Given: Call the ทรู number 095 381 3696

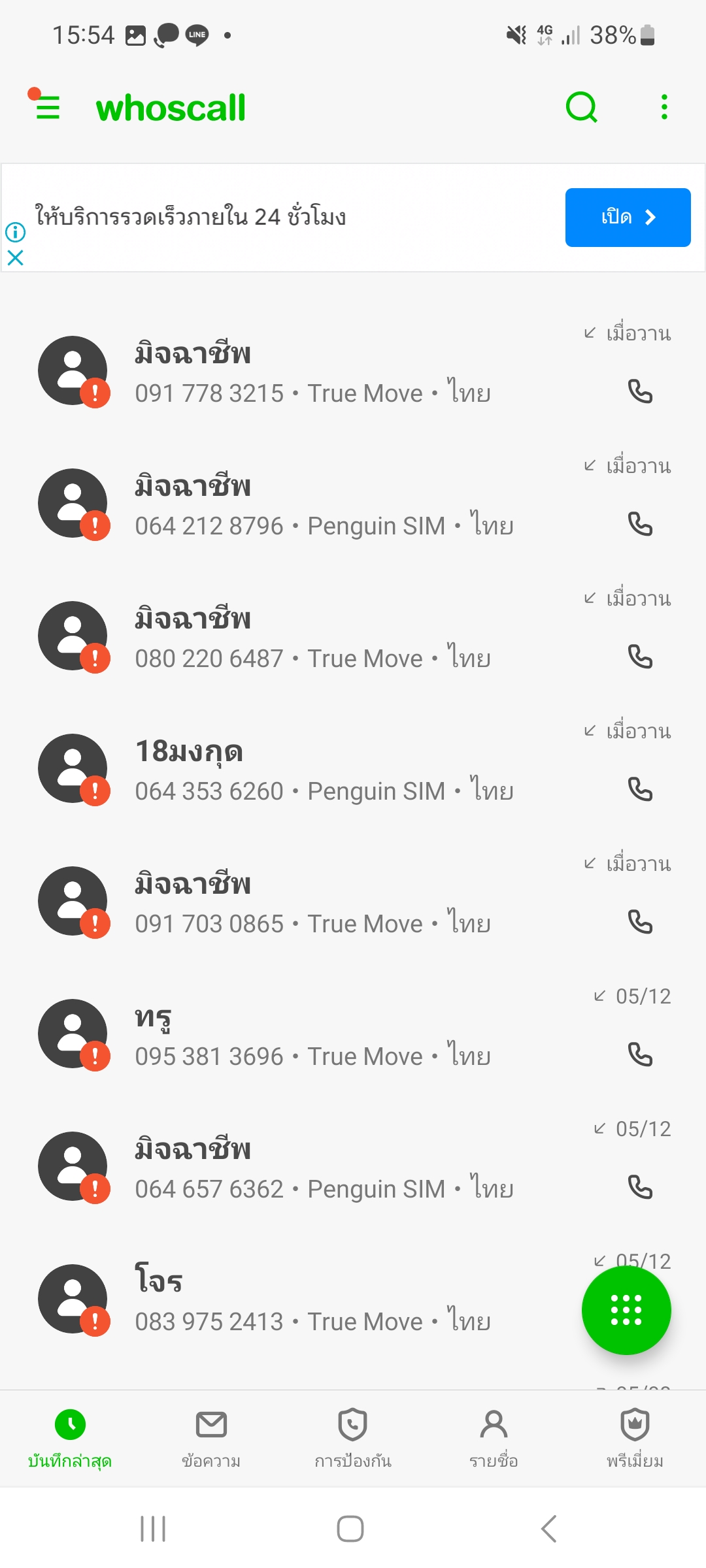Looking at the screenshot, I should pos(640,1055).
